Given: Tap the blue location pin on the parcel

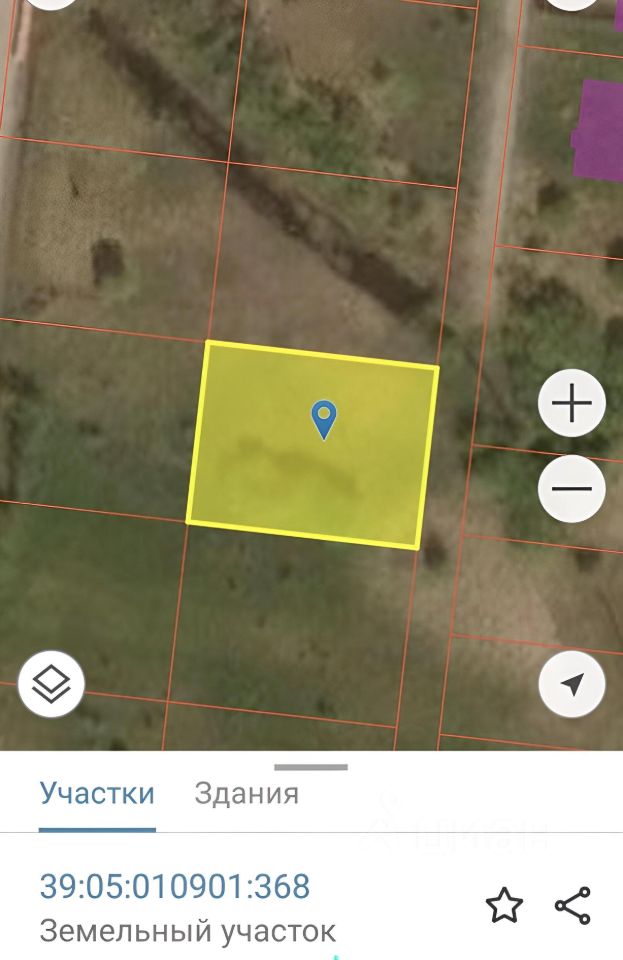Looking at the screenshot, I should (x=323, y=418).
